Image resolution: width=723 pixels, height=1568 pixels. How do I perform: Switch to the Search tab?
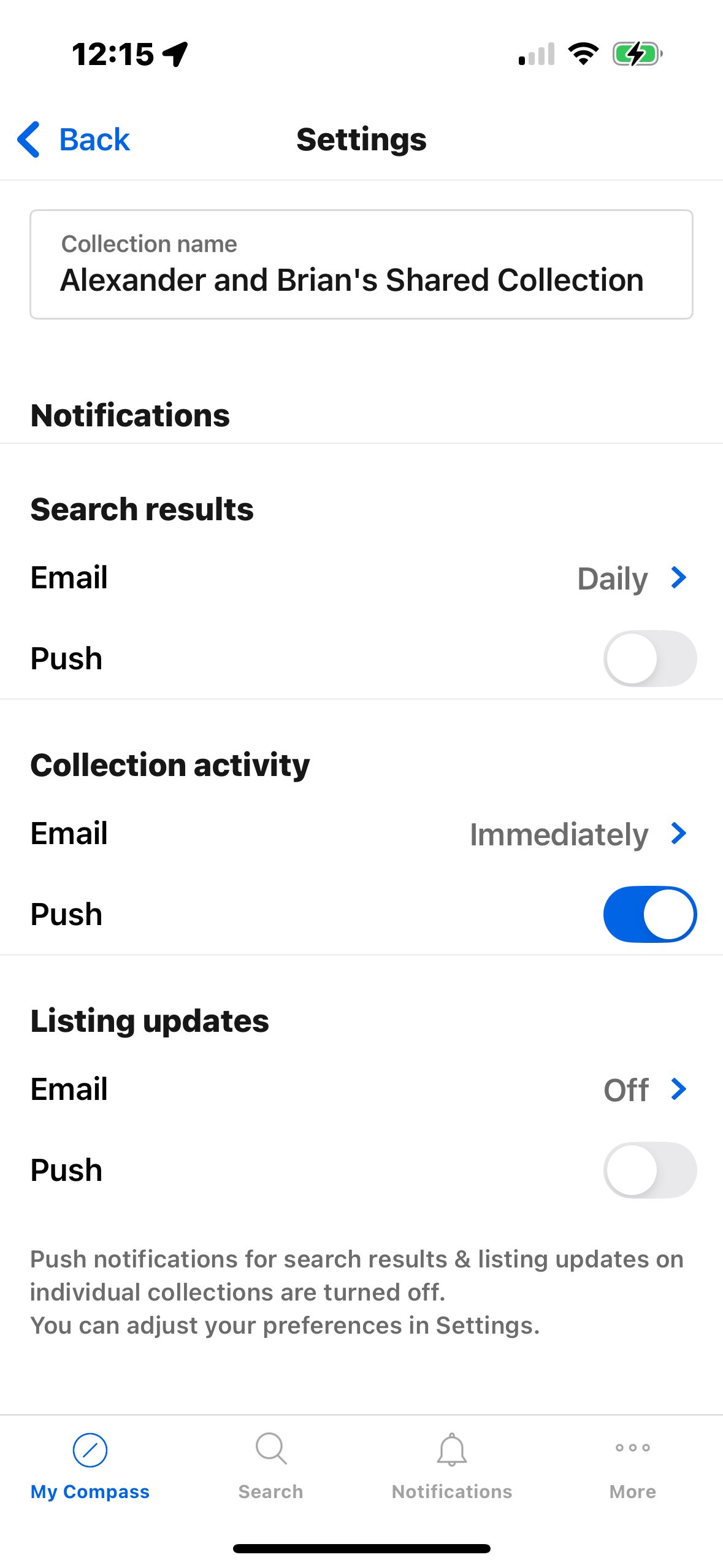click(x=270, y=1466)
